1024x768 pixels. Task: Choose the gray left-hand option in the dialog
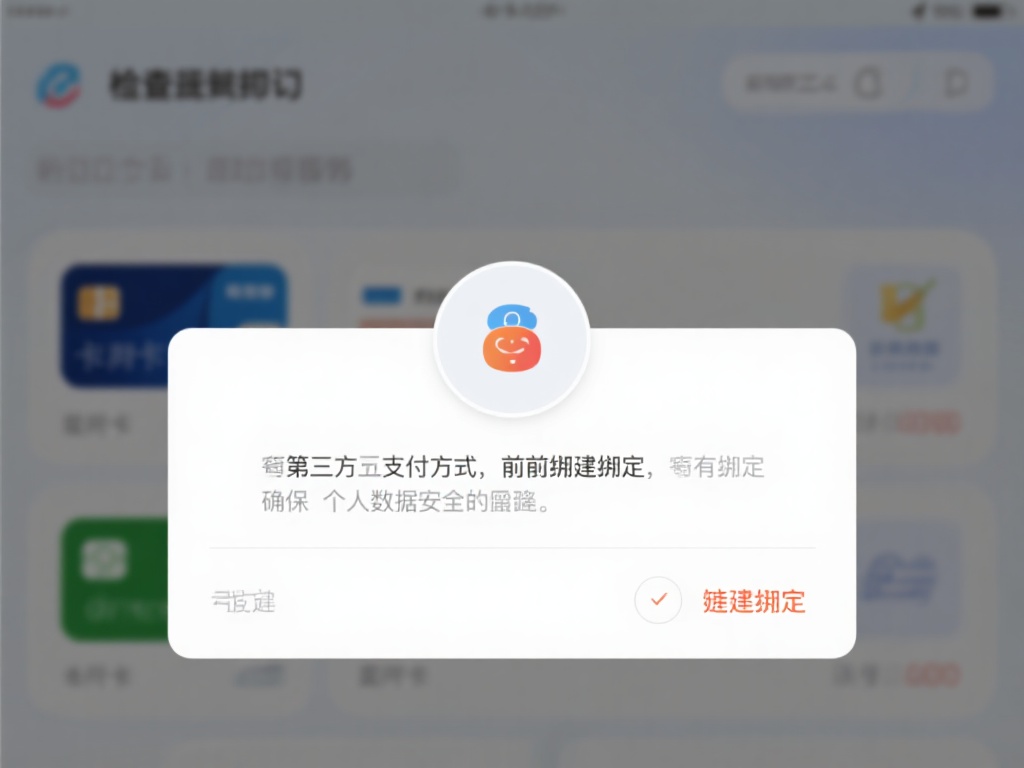coord(243,602)
